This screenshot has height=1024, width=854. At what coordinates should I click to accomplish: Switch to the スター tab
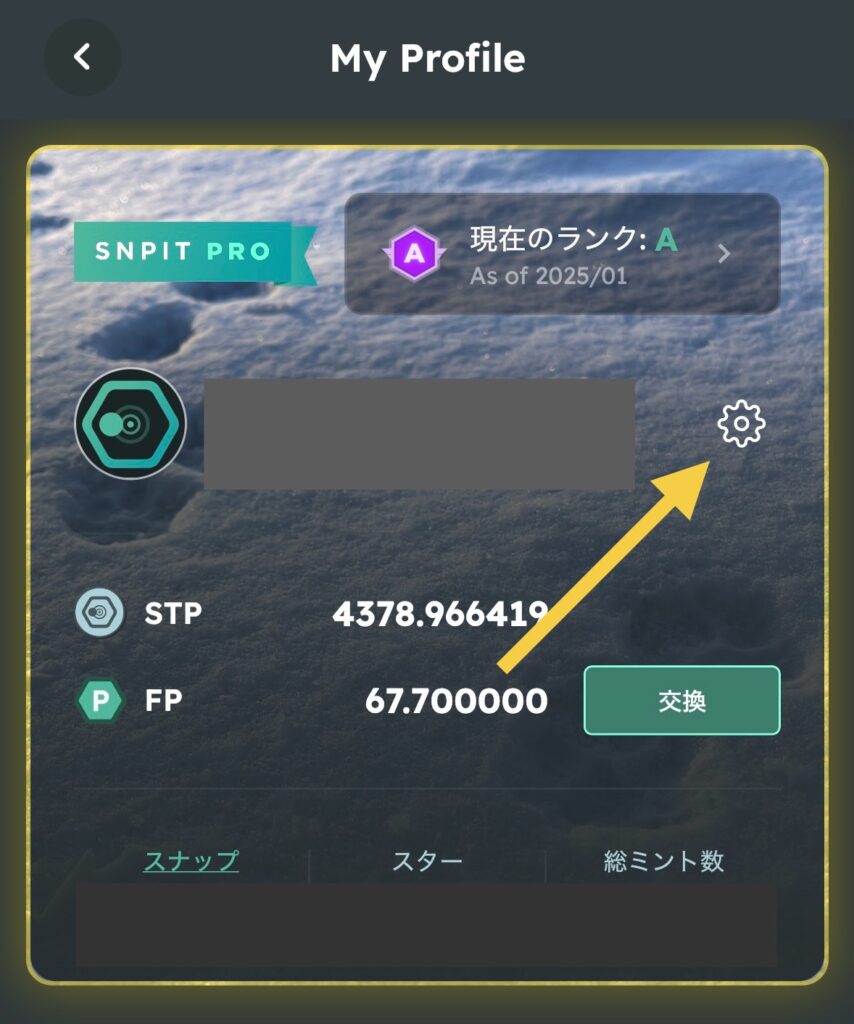coord(427,861)
